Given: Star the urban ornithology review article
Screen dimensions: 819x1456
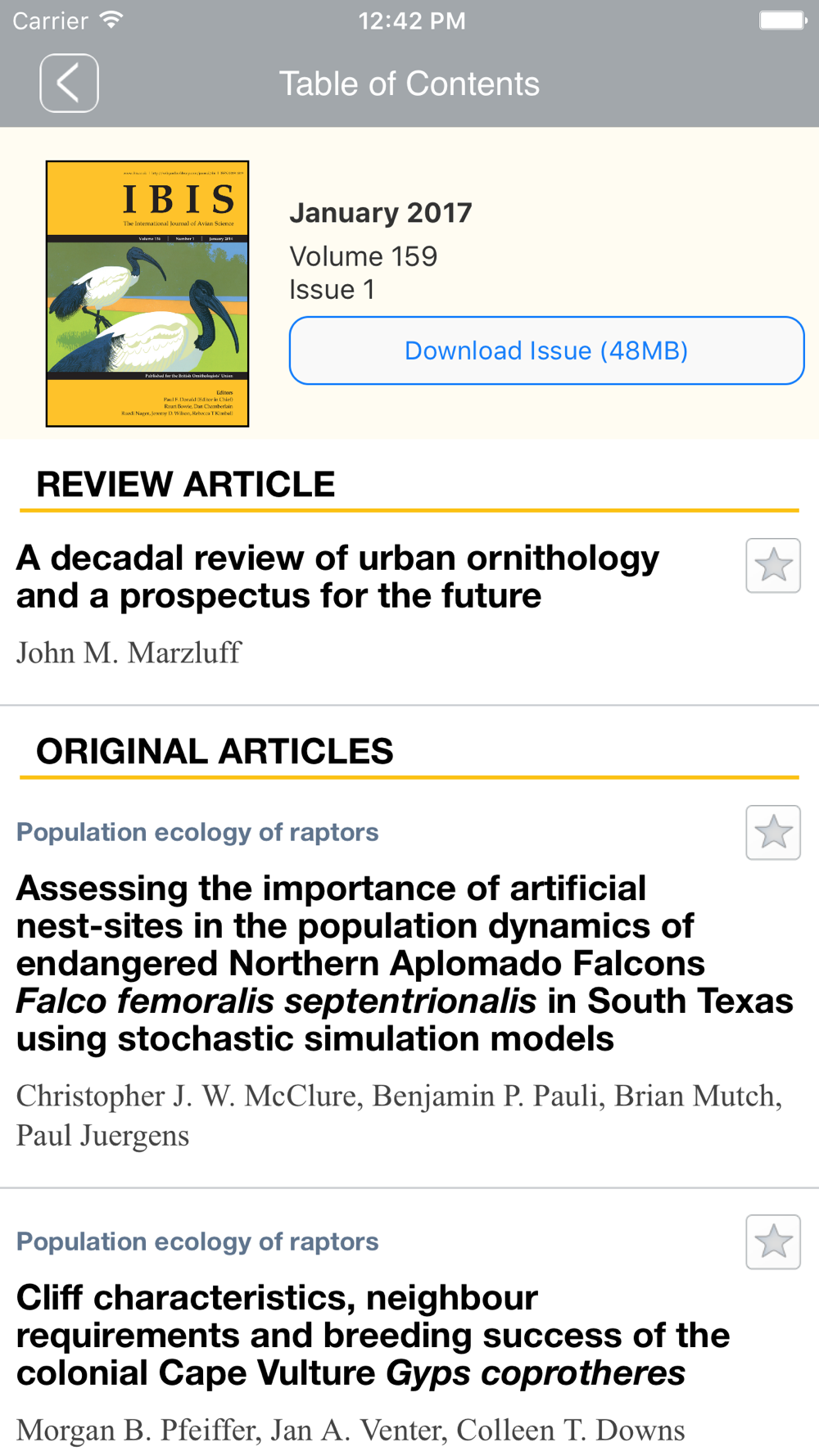Looking at the screenshot, I should 772,565.
